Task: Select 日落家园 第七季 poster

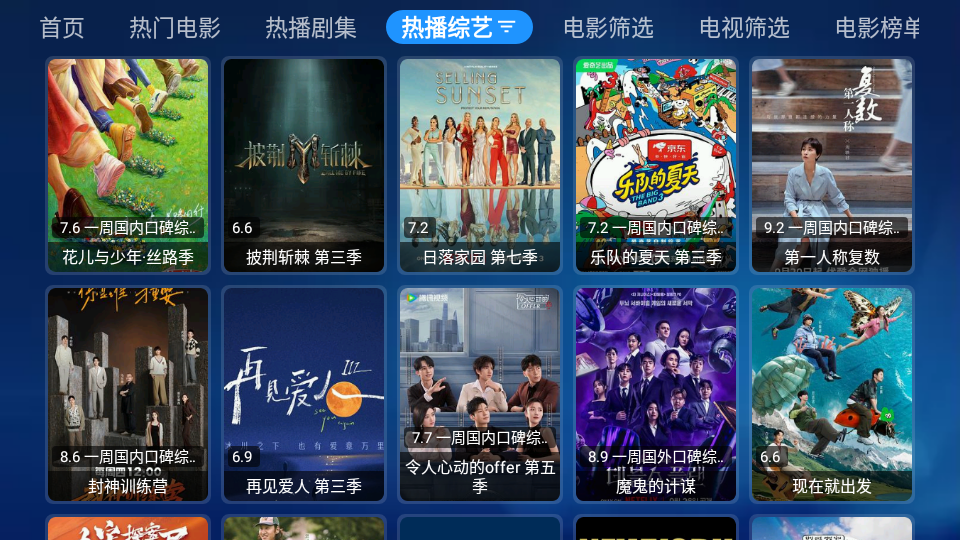Action: pos(480,165)
